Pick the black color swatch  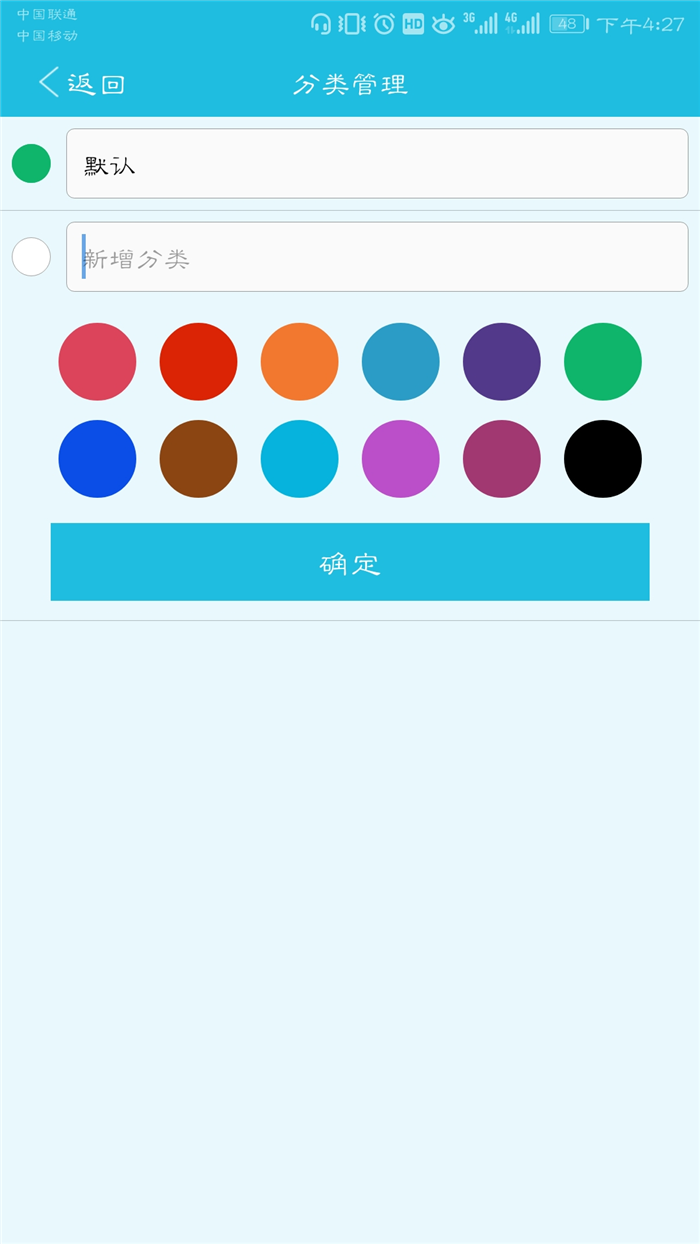click(603, 459)
